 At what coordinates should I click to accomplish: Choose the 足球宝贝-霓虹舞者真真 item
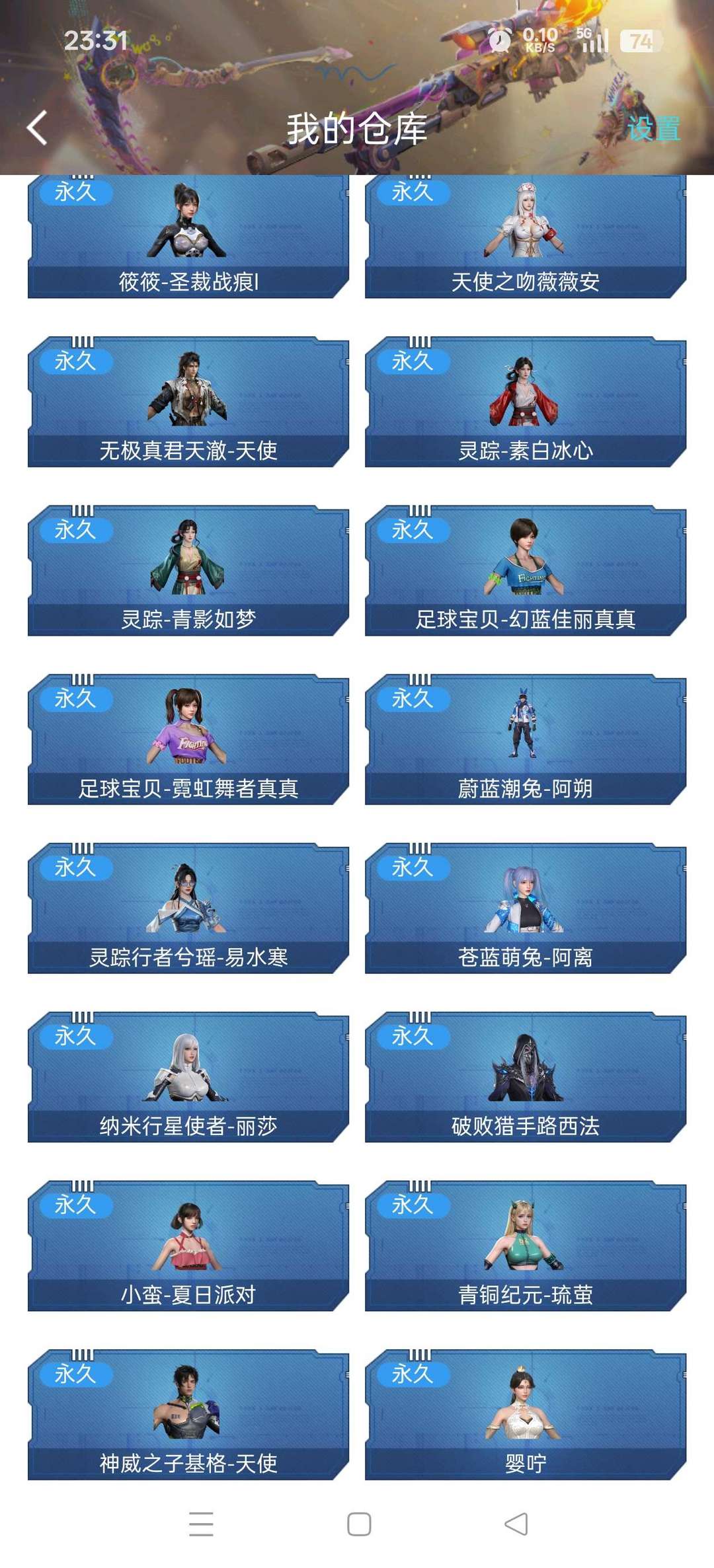tap(188, 739)
